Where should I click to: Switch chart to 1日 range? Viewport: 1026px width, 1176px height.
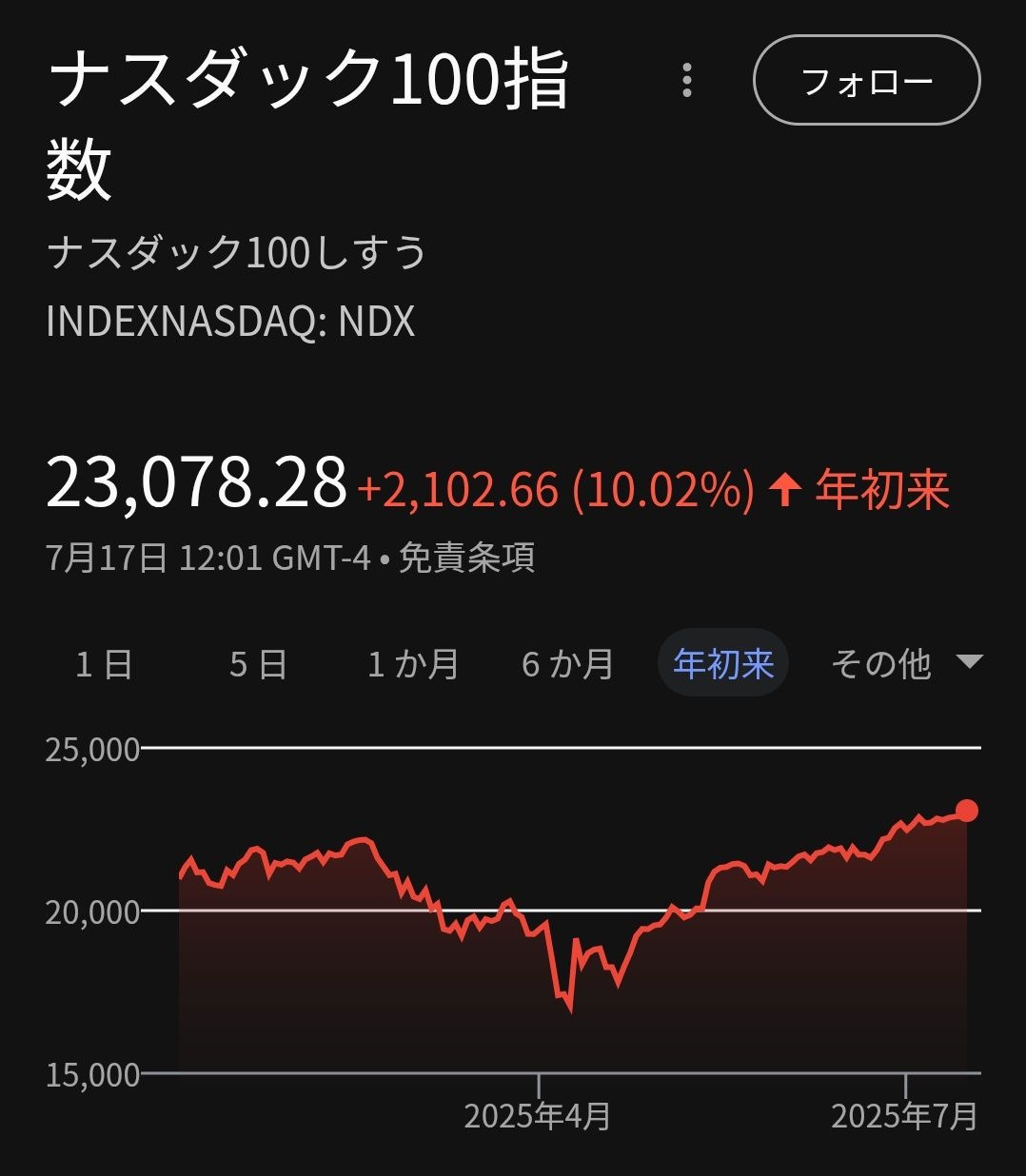click(x=104, y=664)
